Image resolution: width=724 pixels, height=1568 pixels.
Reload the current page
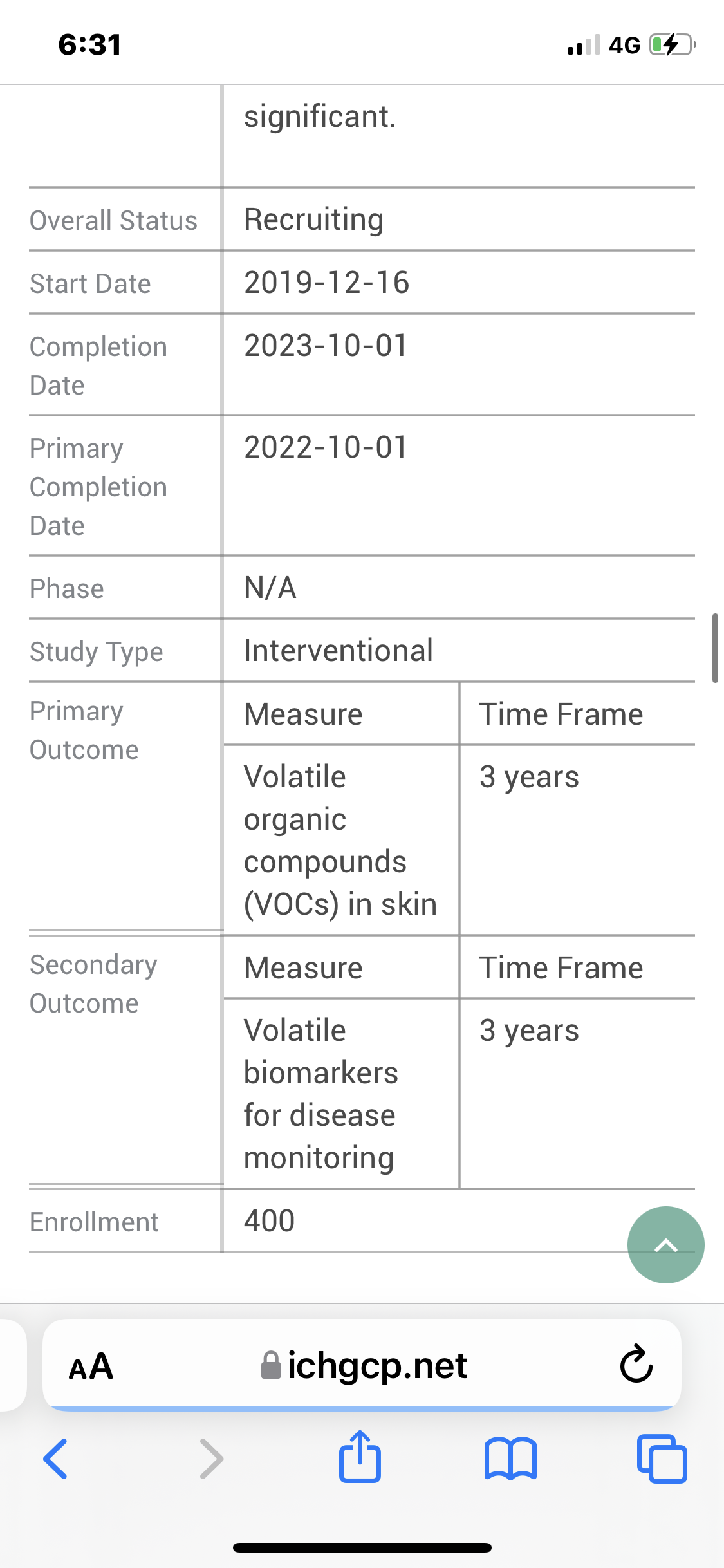636,1364
